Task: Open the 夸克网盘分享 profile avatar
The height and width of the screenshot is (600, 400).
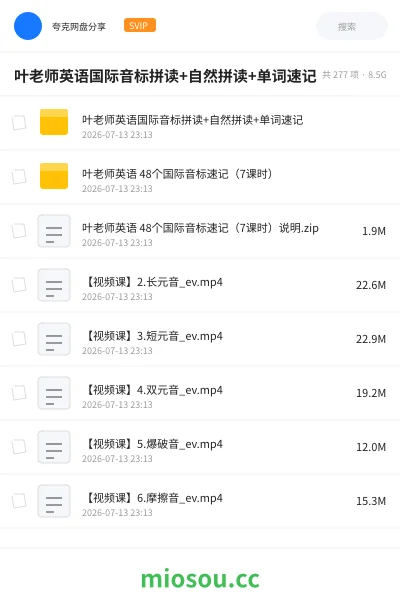Action: pyautogui.click(x=28, y=26)
